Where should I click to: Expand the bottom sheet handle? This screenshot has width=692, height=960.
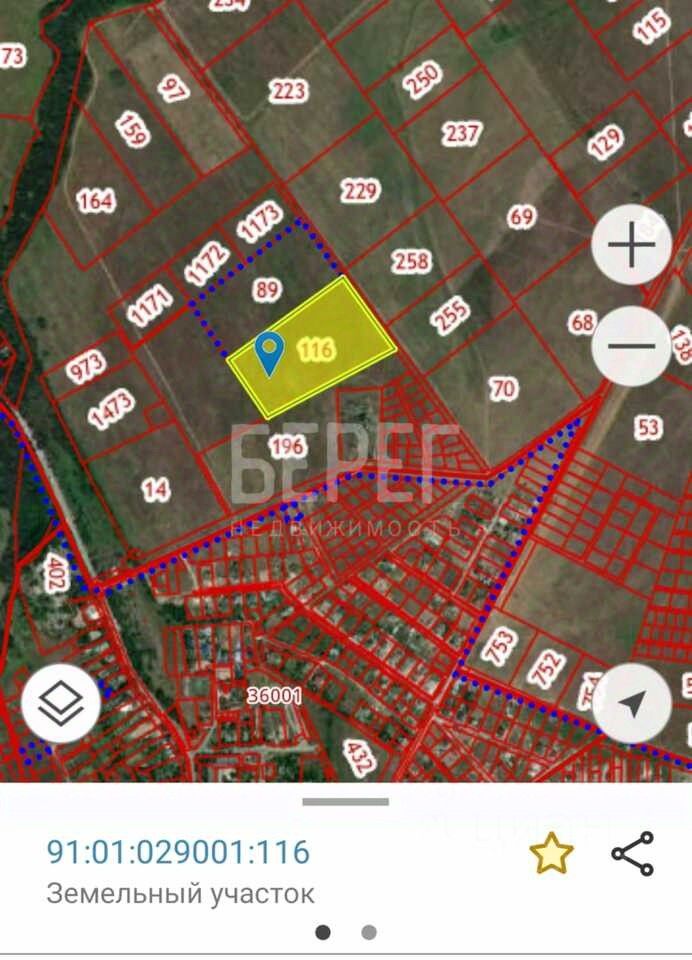click(x=345, y=801)
